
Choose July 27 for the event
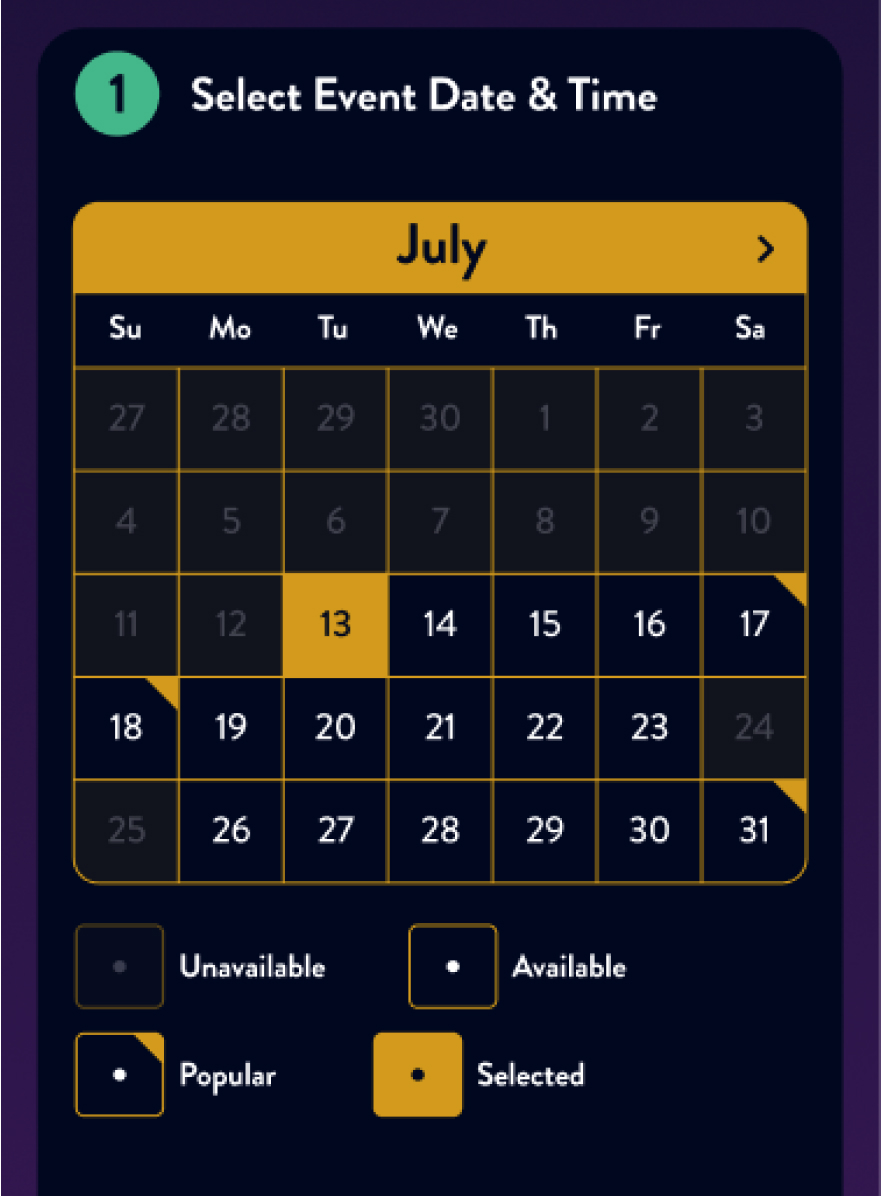[x=335, y=831]
